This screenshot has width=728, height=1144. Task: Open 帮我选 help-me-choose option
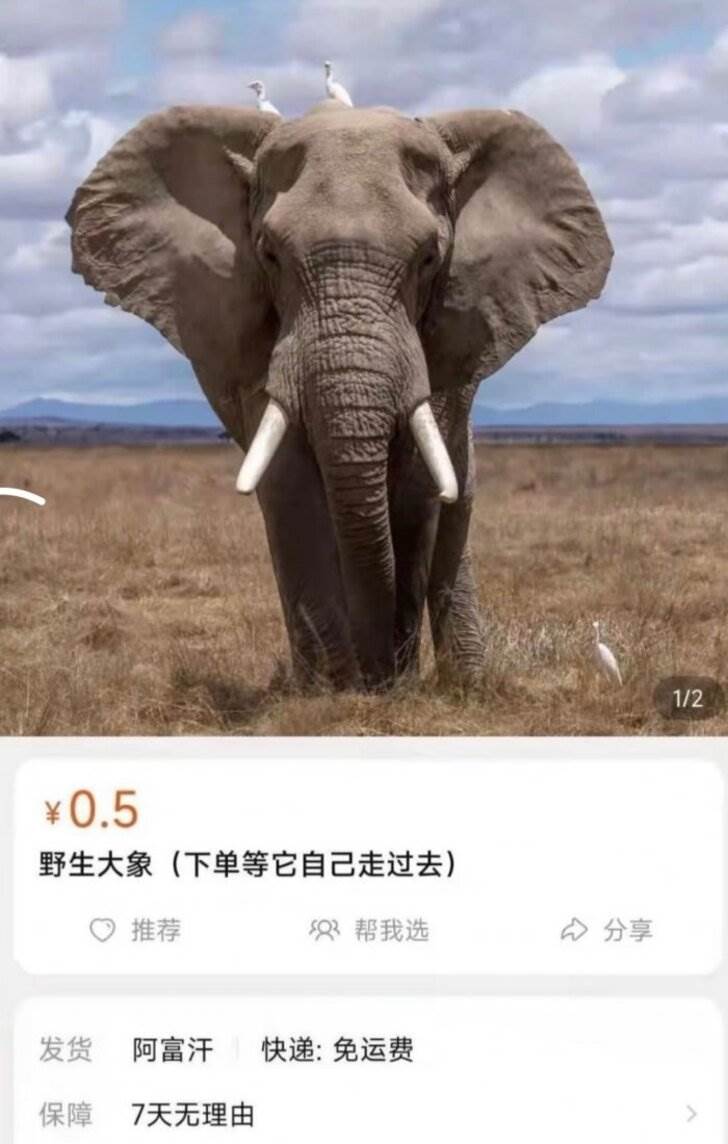pos(369,930)
